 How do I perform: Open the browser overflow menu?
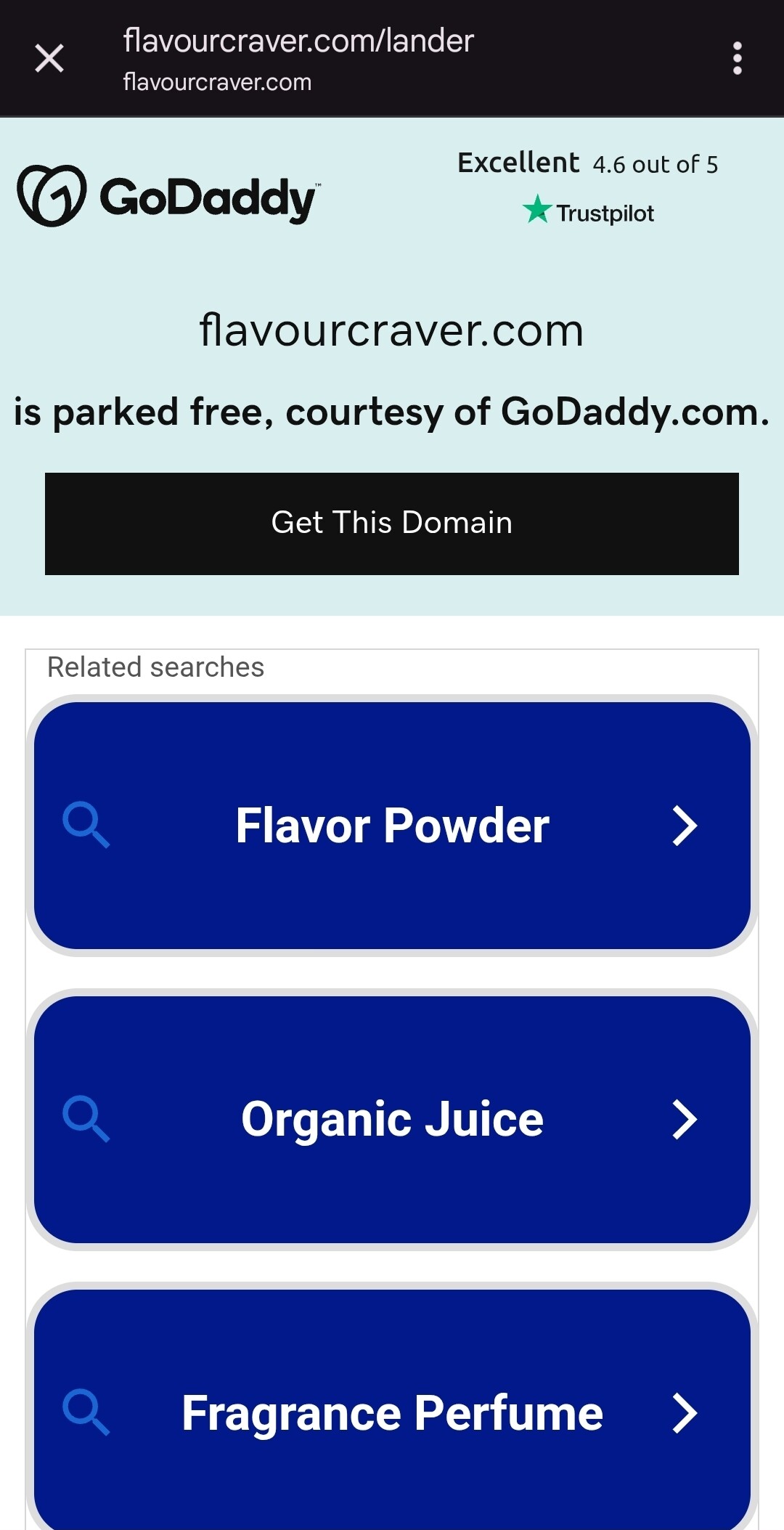[x=737, y=58]
